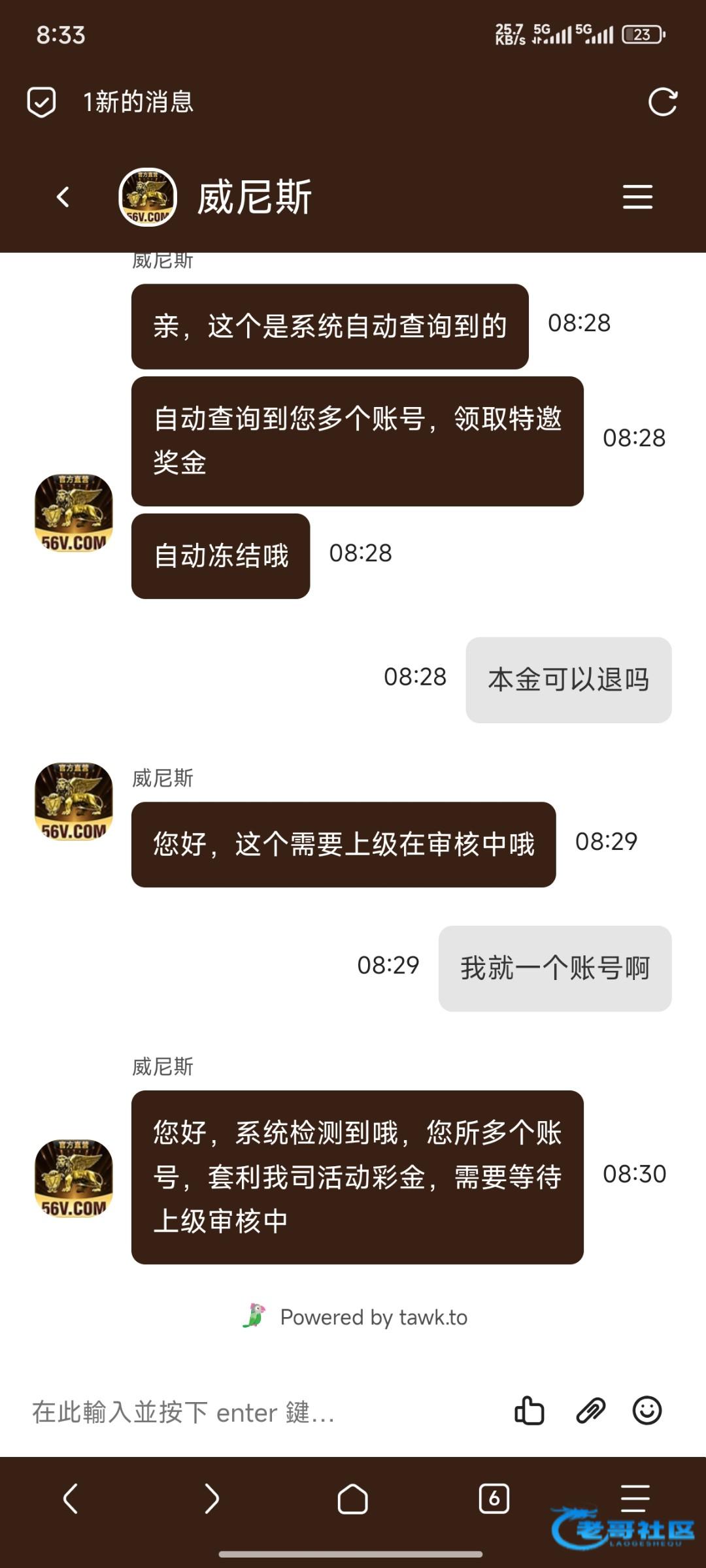Open the emoji picker

(x=647, y=1411)
